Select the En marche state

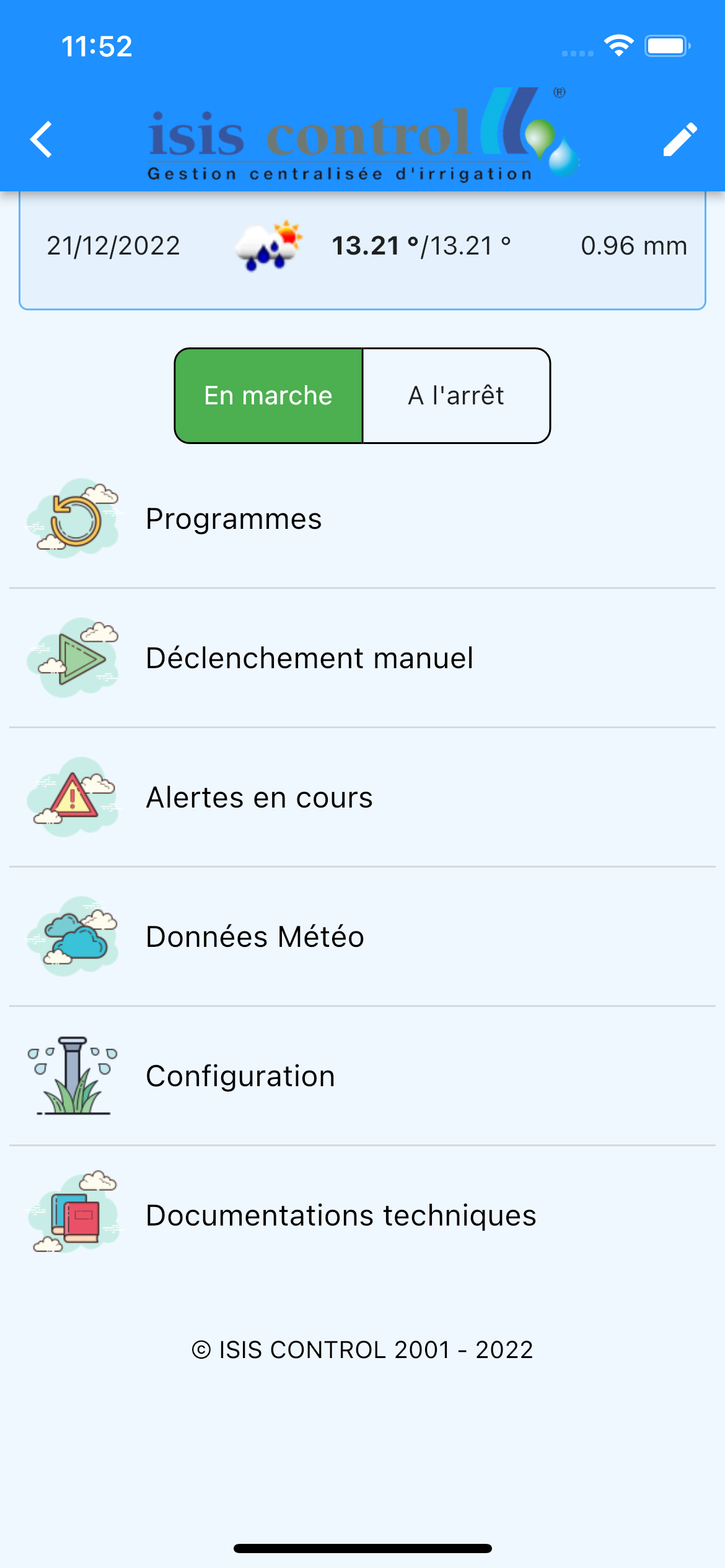point(268,394)
